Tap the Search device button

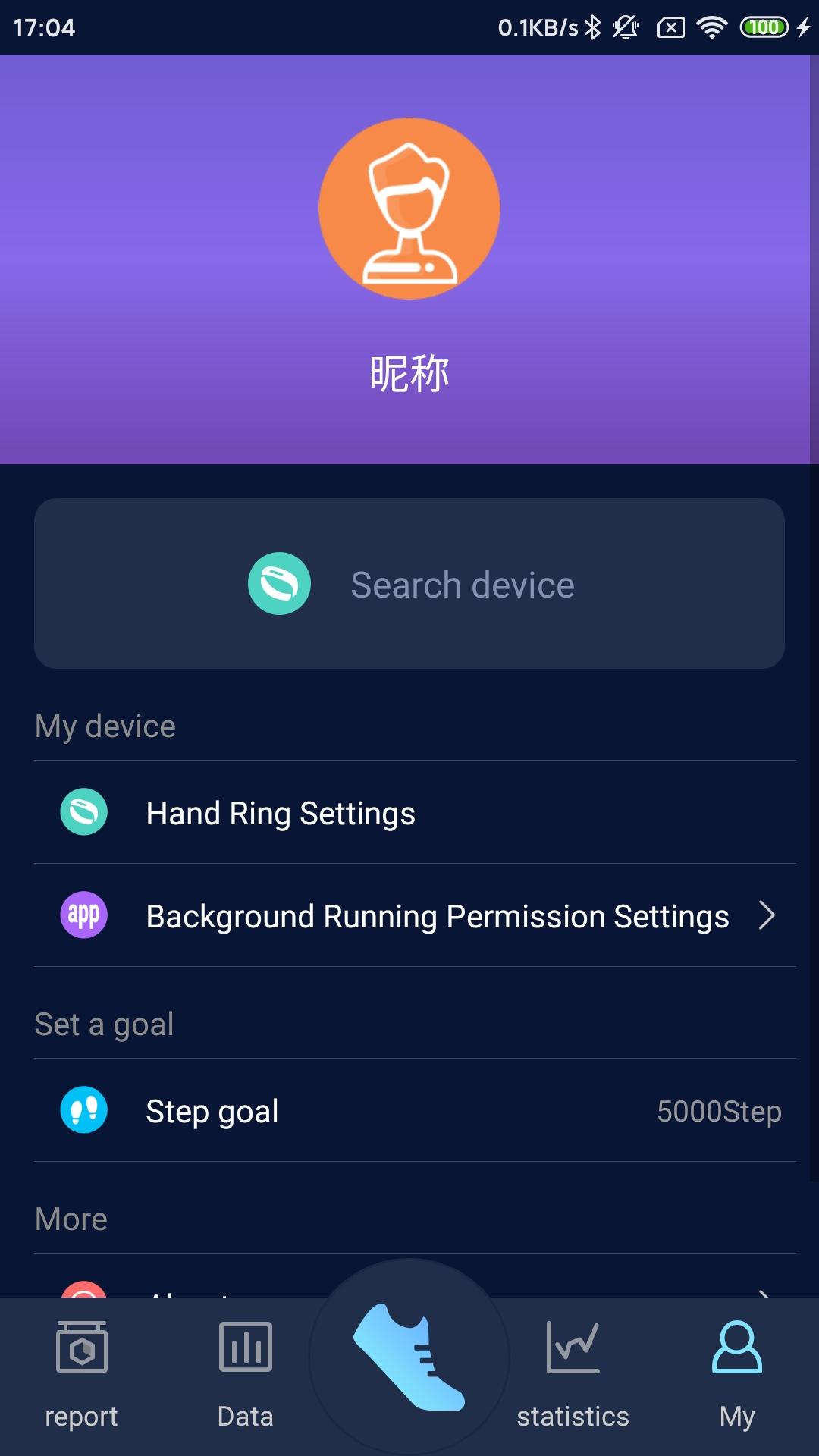pos(409,583)
